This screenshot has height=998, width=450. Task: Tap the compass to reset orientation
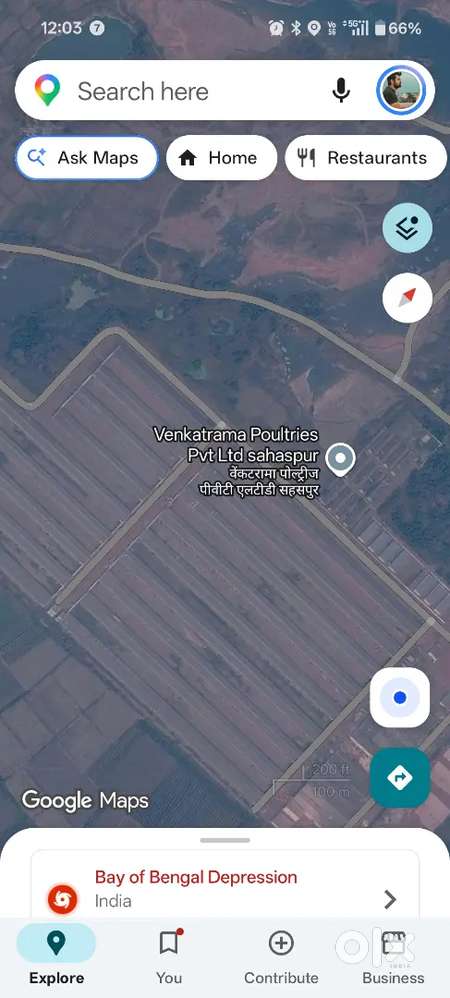click(407, 298)
